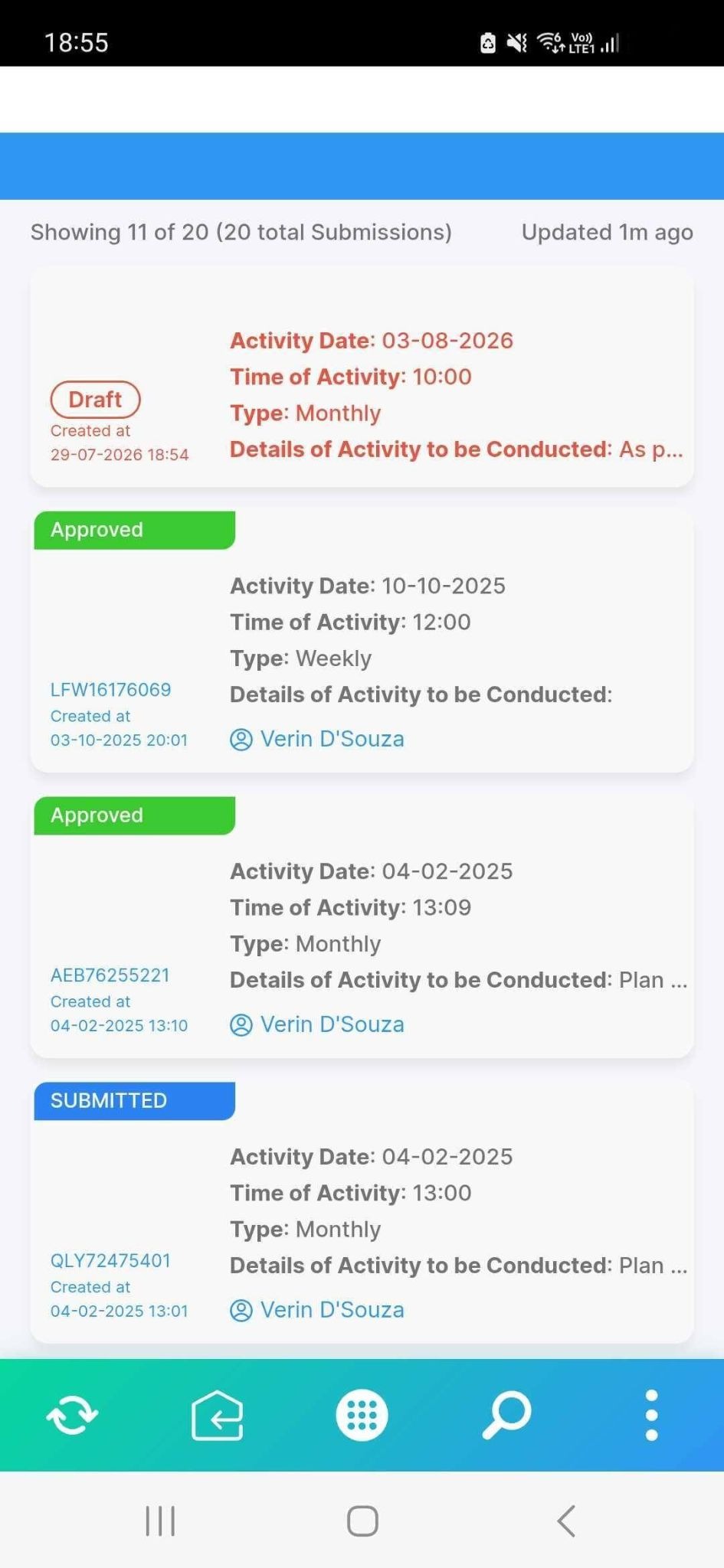Open search in the bottom toolbar
The width and height of the screenshot is (724, 1568).
click(x=506, y=1415)
